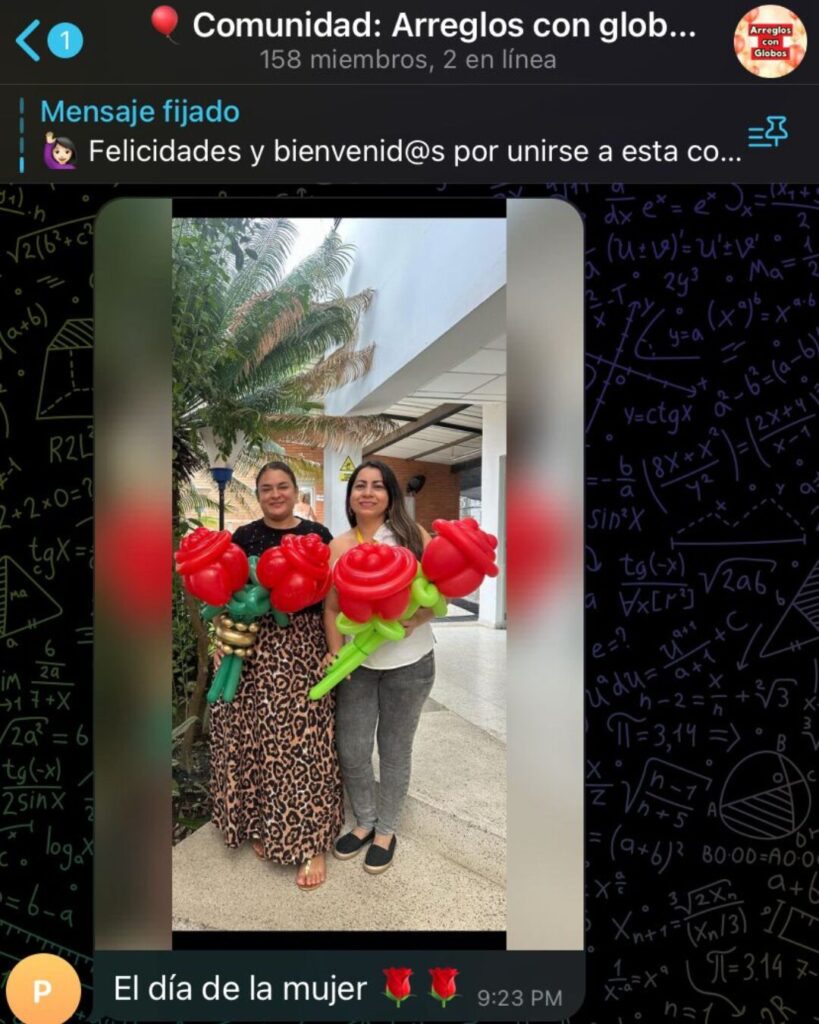Viewport: 819px width, 1024px height.
Task: Open the Arreglos con Globos group avatar
Action: tap(769, 41)
